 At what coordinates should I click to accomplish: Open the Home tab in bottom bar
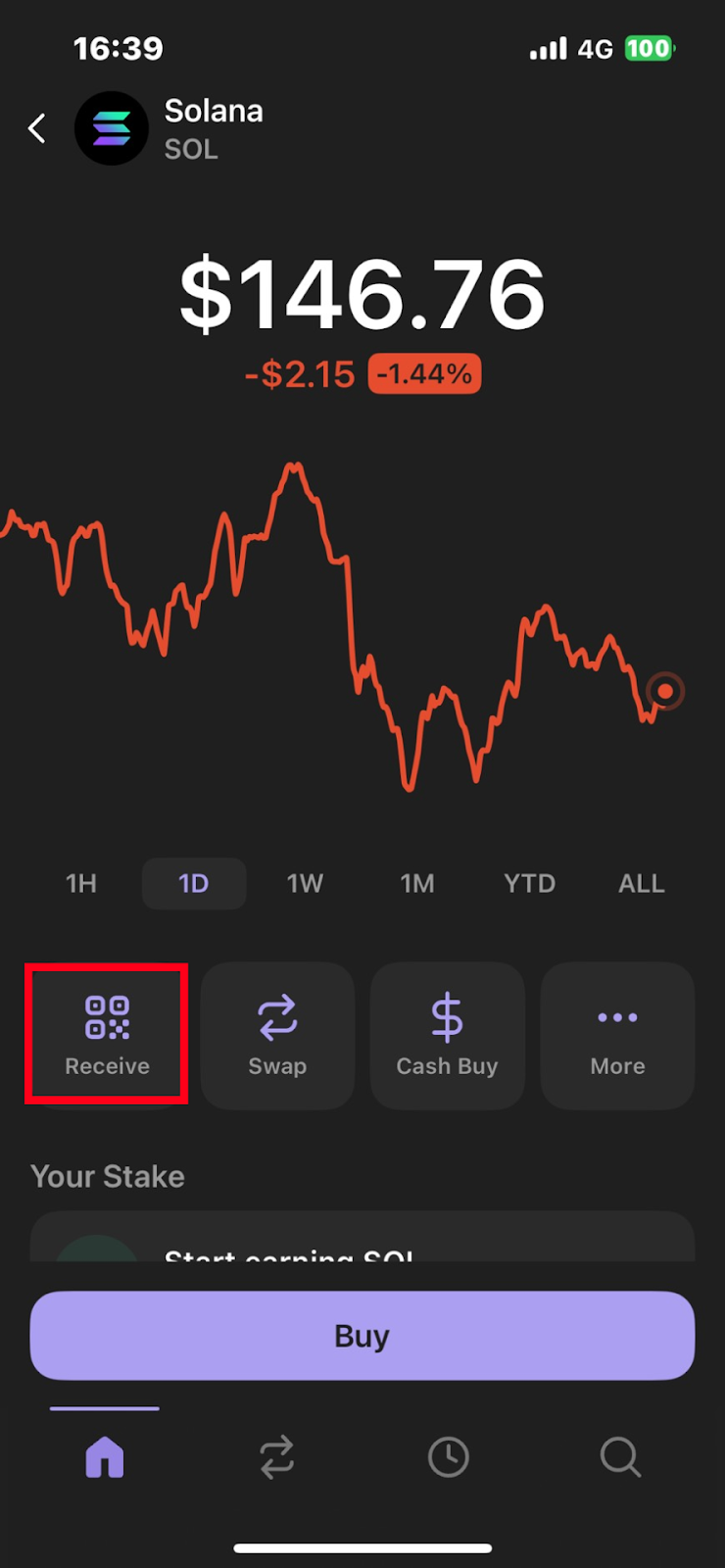click(105, 1457)
